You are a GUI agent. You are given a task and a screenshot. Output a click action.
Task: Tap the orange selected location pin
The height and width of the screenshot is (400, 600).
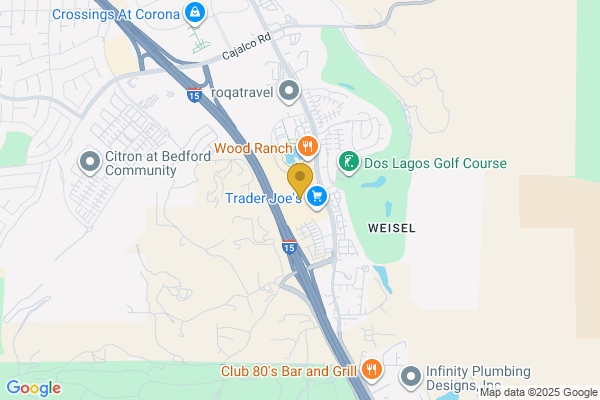[299, 180]
